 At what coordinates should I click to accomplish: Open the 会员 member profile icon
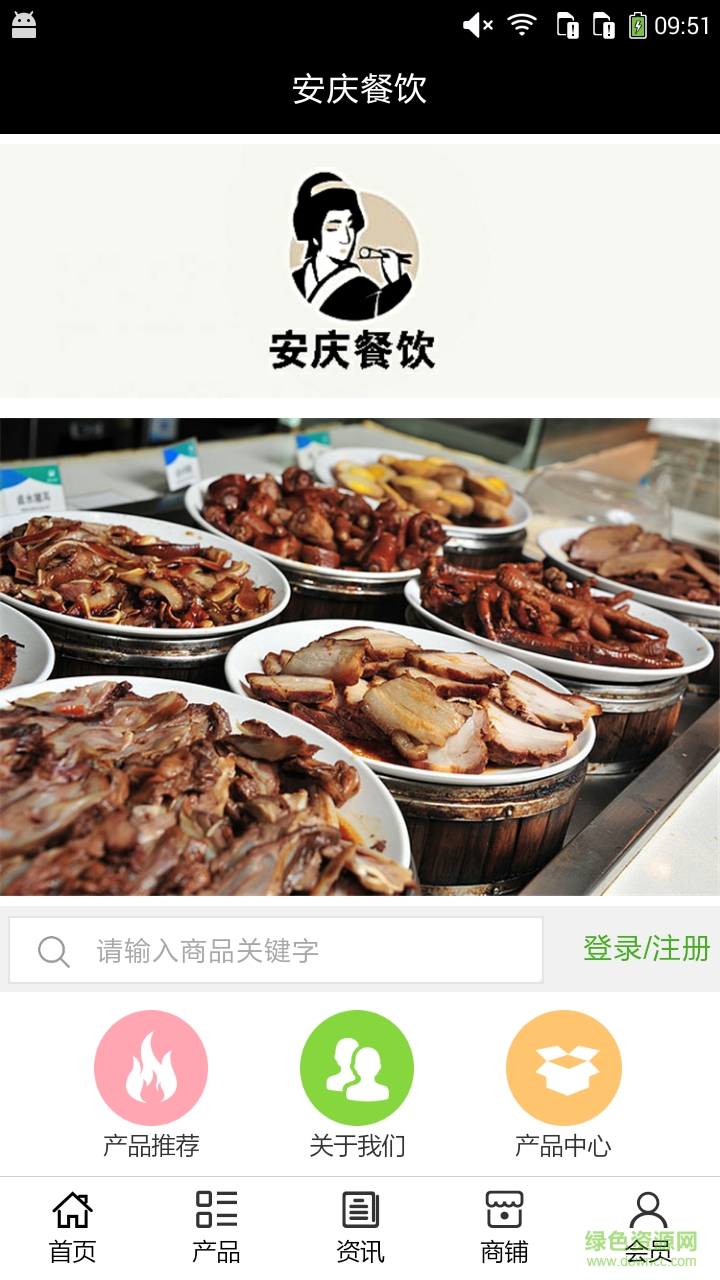648,1212
